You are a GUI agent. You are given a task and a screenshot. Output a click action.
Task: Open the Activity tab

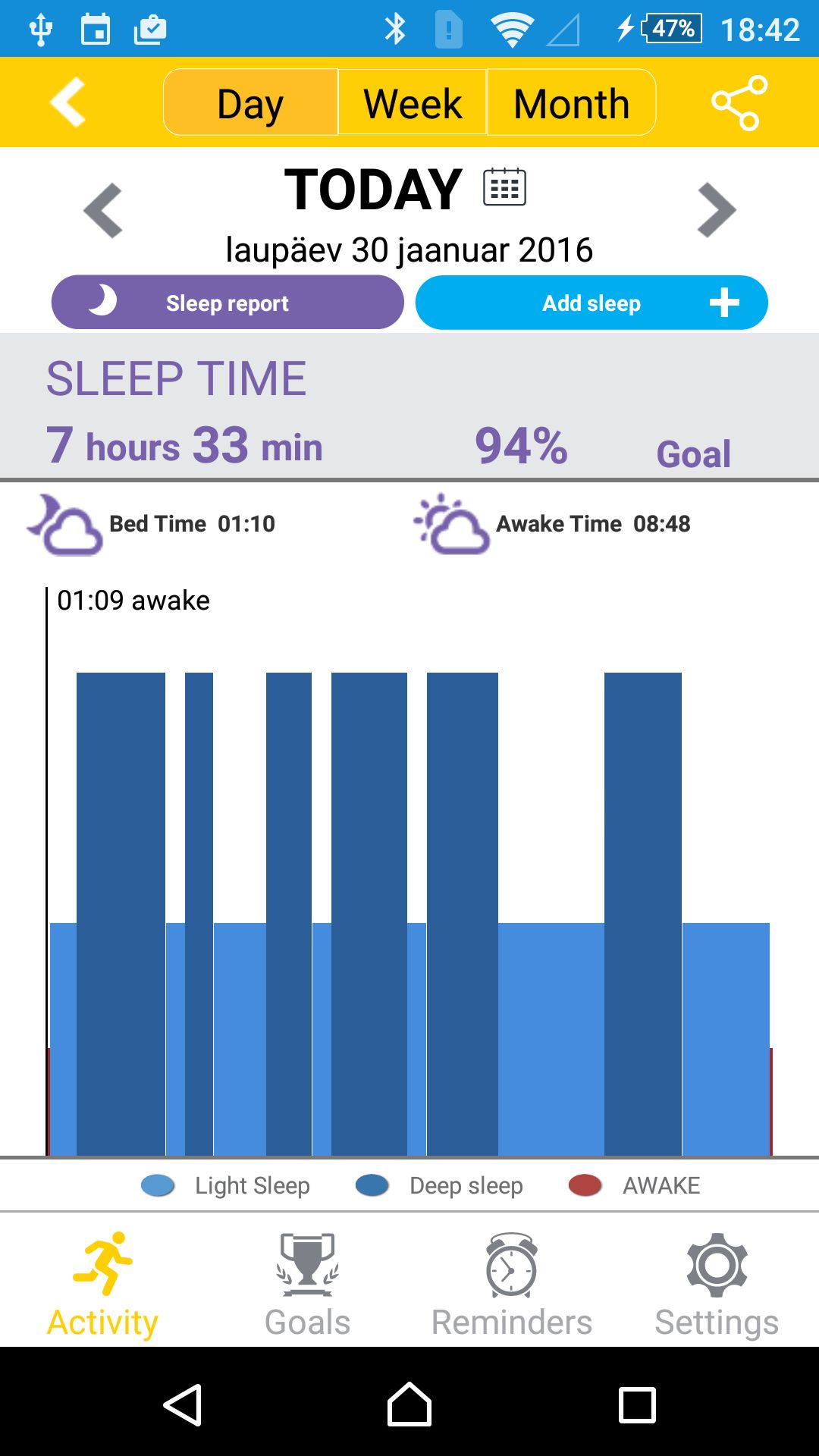tap(103, 1285)
